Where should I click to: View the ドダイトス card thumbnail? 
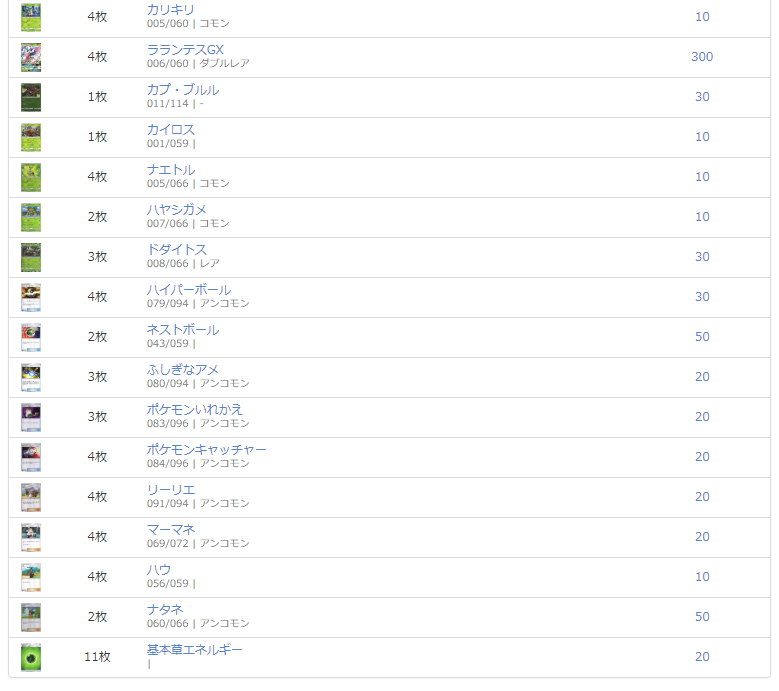[31, 257]
